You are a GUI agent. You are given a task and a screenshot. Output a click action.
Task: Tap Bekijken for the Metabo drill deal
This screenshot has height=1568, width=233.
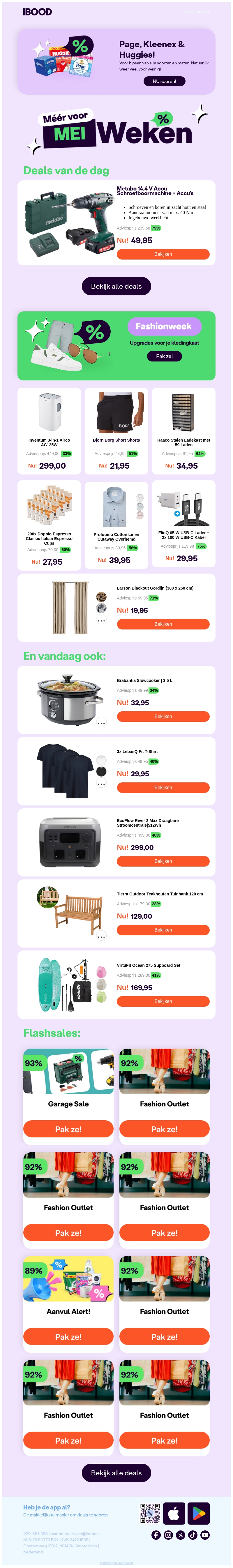point(163,254)
